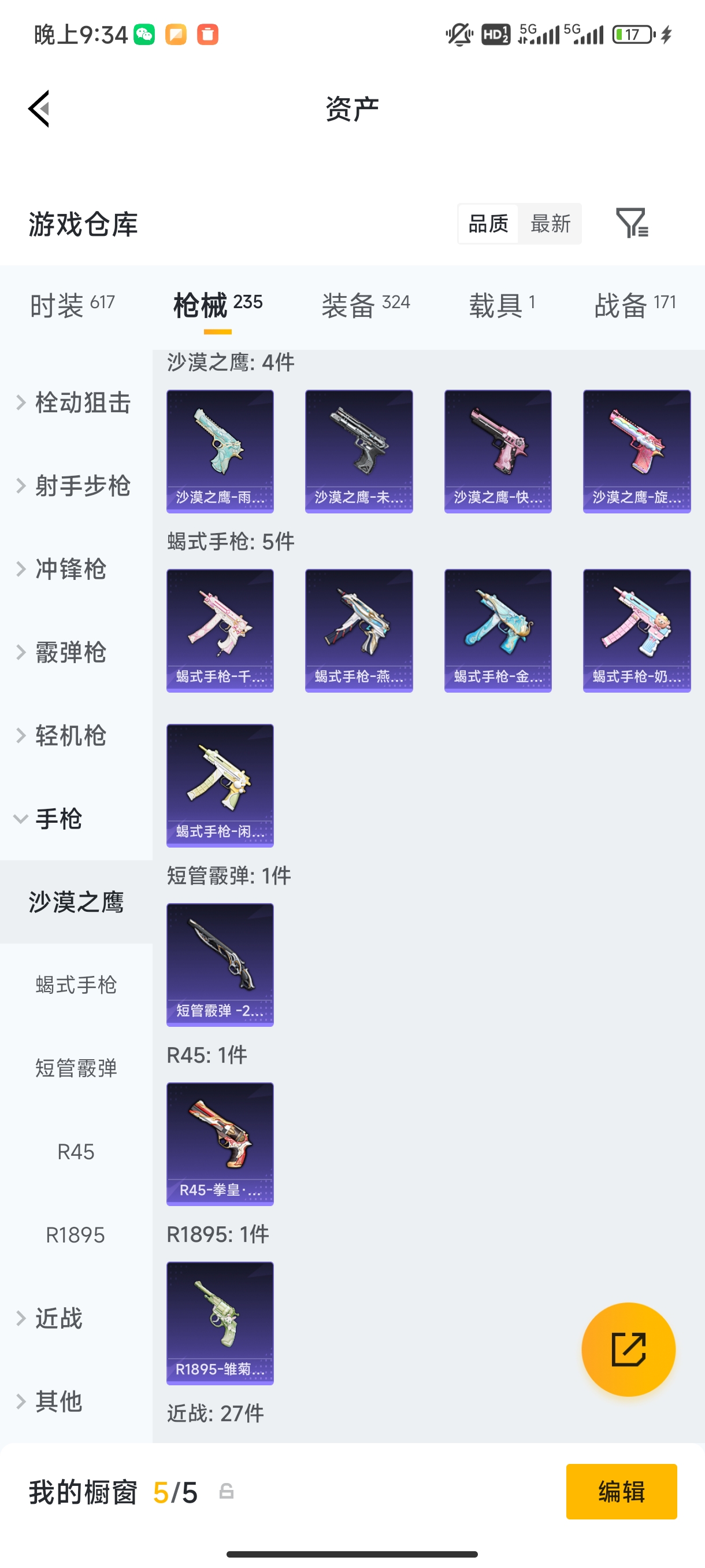The image size is (705, 1568).
Task: Switch to the 时装 tab
Action: (73, 304)
